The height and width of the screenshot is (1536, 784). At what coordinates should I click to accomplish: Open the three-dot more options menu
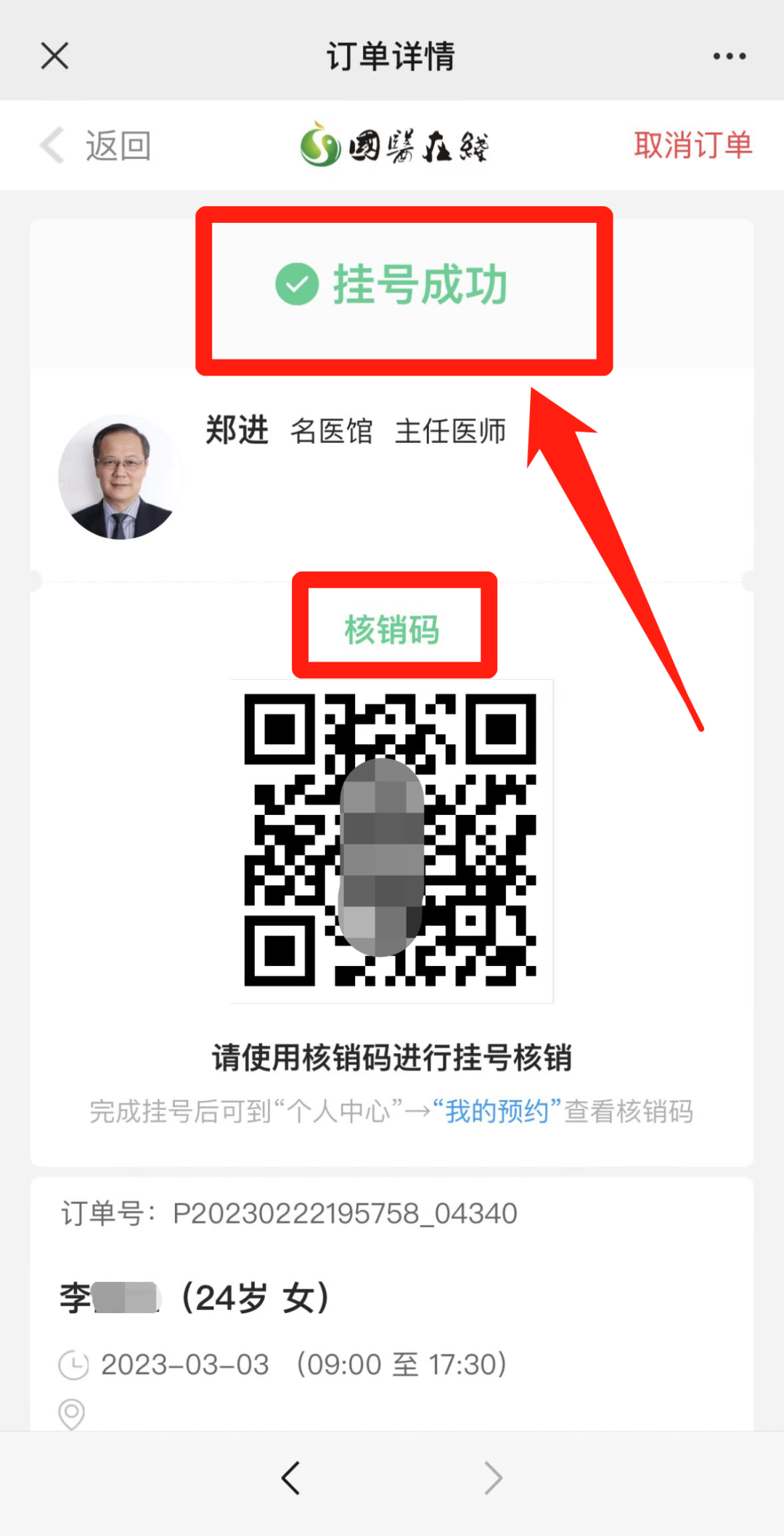(729, 55)
